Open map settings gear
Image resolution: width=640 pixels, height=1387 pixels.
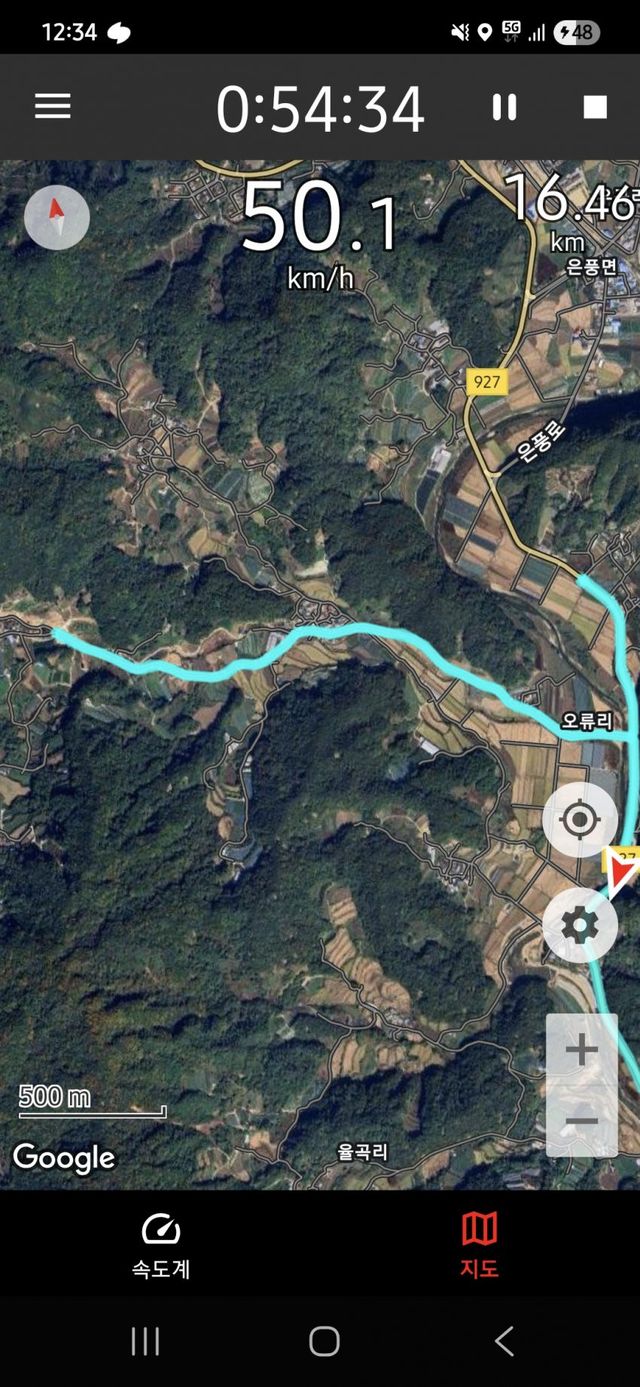[x=579, y=926]
